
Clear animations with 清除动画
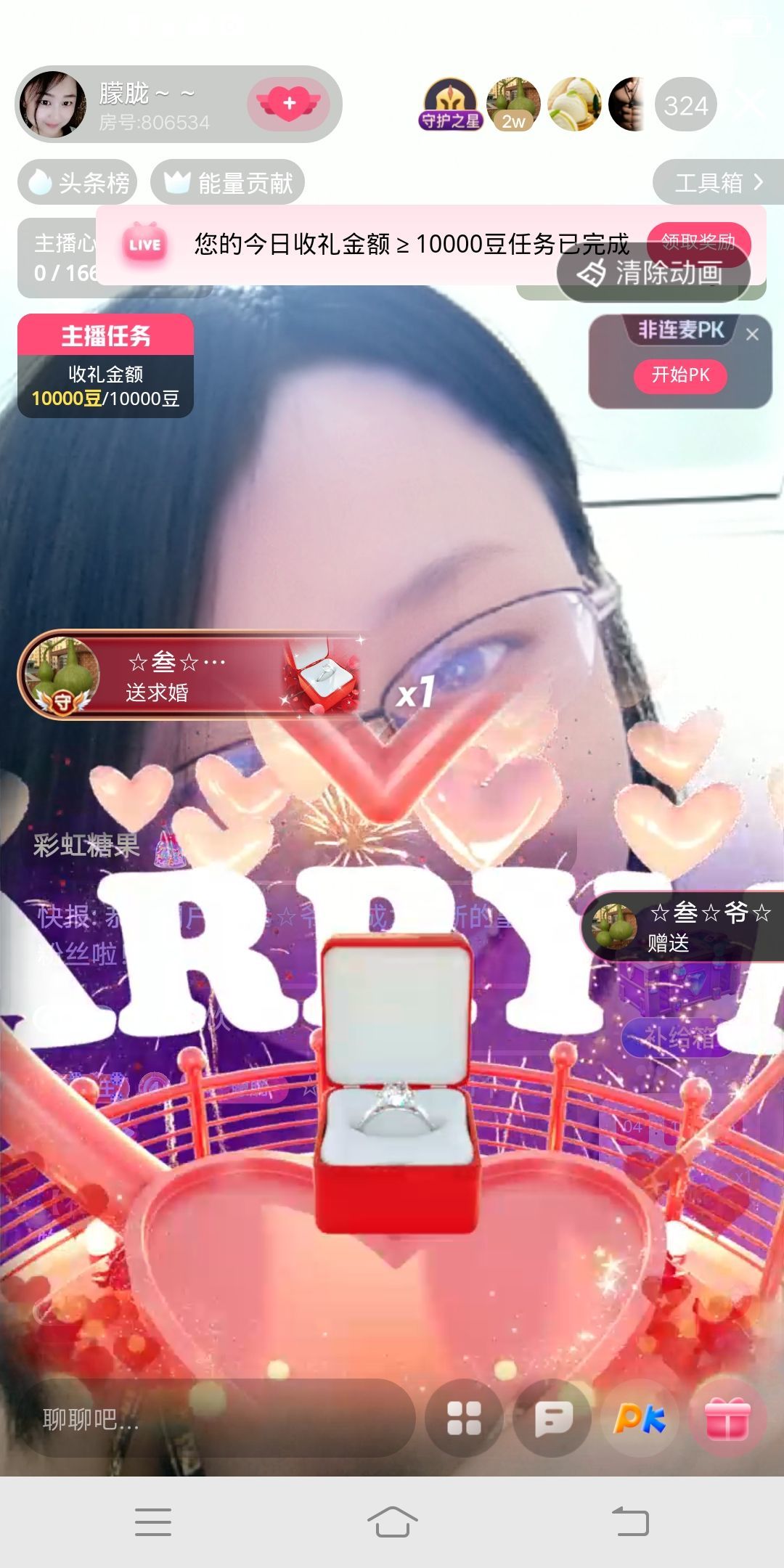(x=652, y=274)
